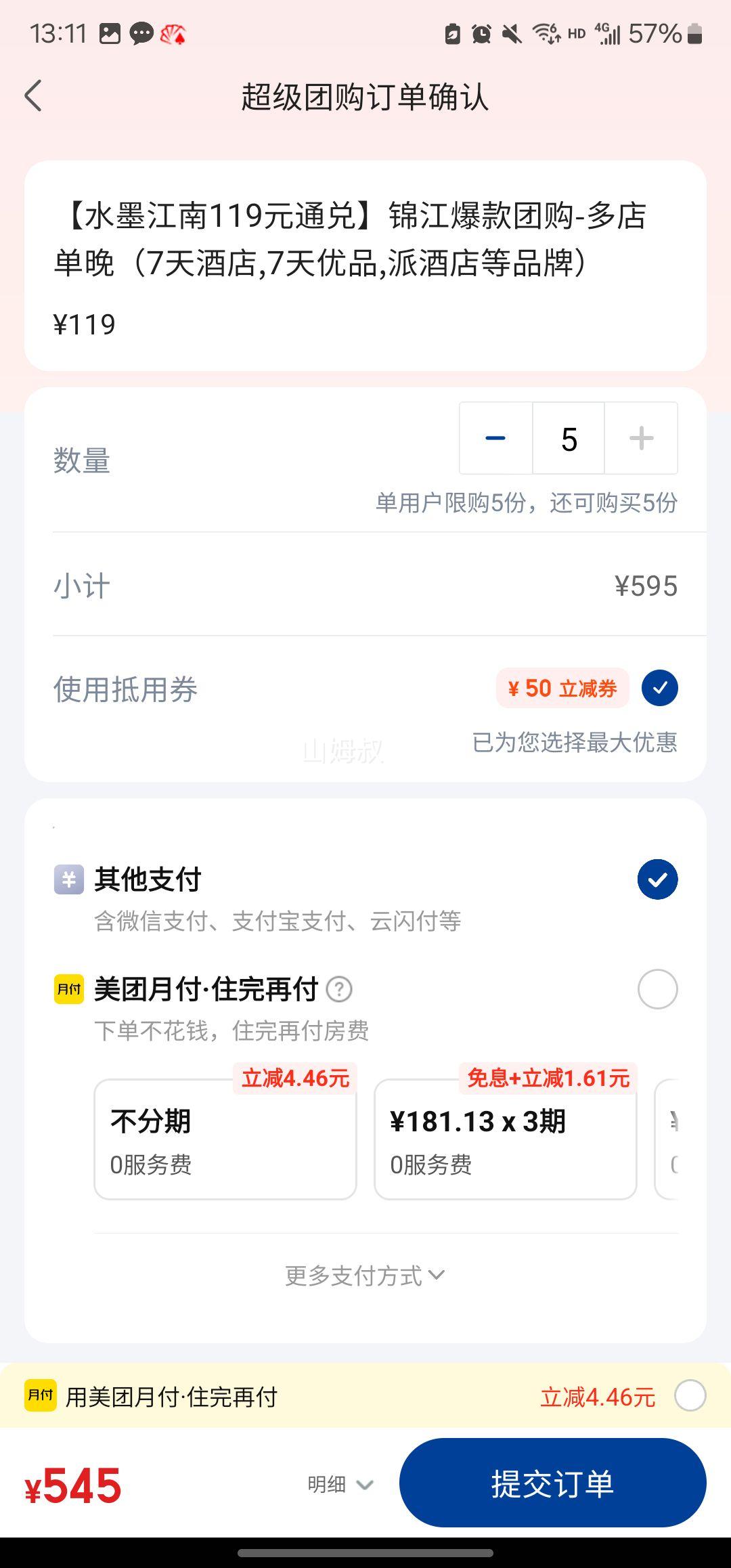Tap the yellow 月付 icon beside 美团月付·住完再付
This screenshot has width=731, height=1568.
click(68, 989)
